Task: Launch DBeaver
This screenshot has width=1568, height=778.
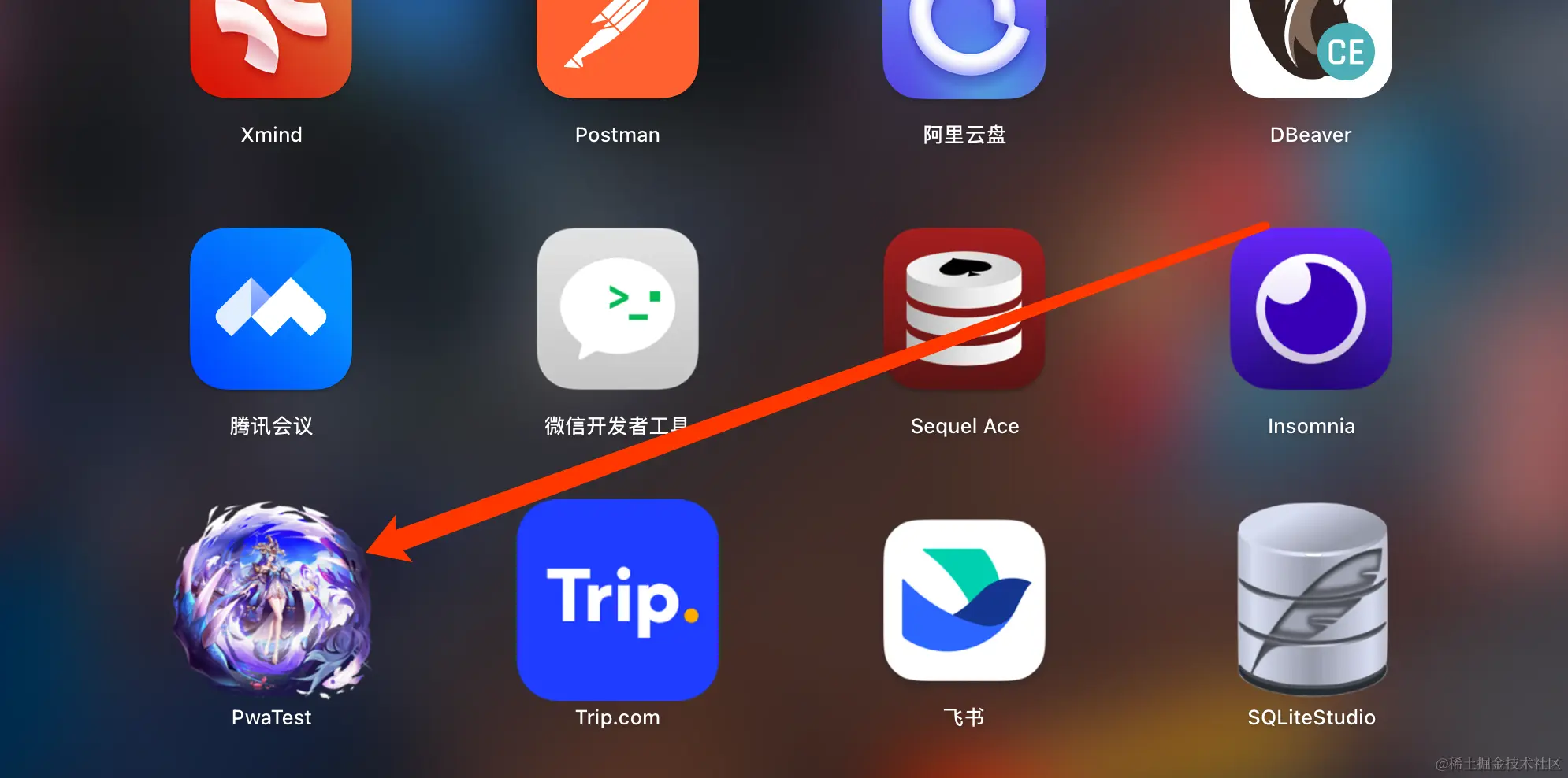Action: (x=1311, y=47)
